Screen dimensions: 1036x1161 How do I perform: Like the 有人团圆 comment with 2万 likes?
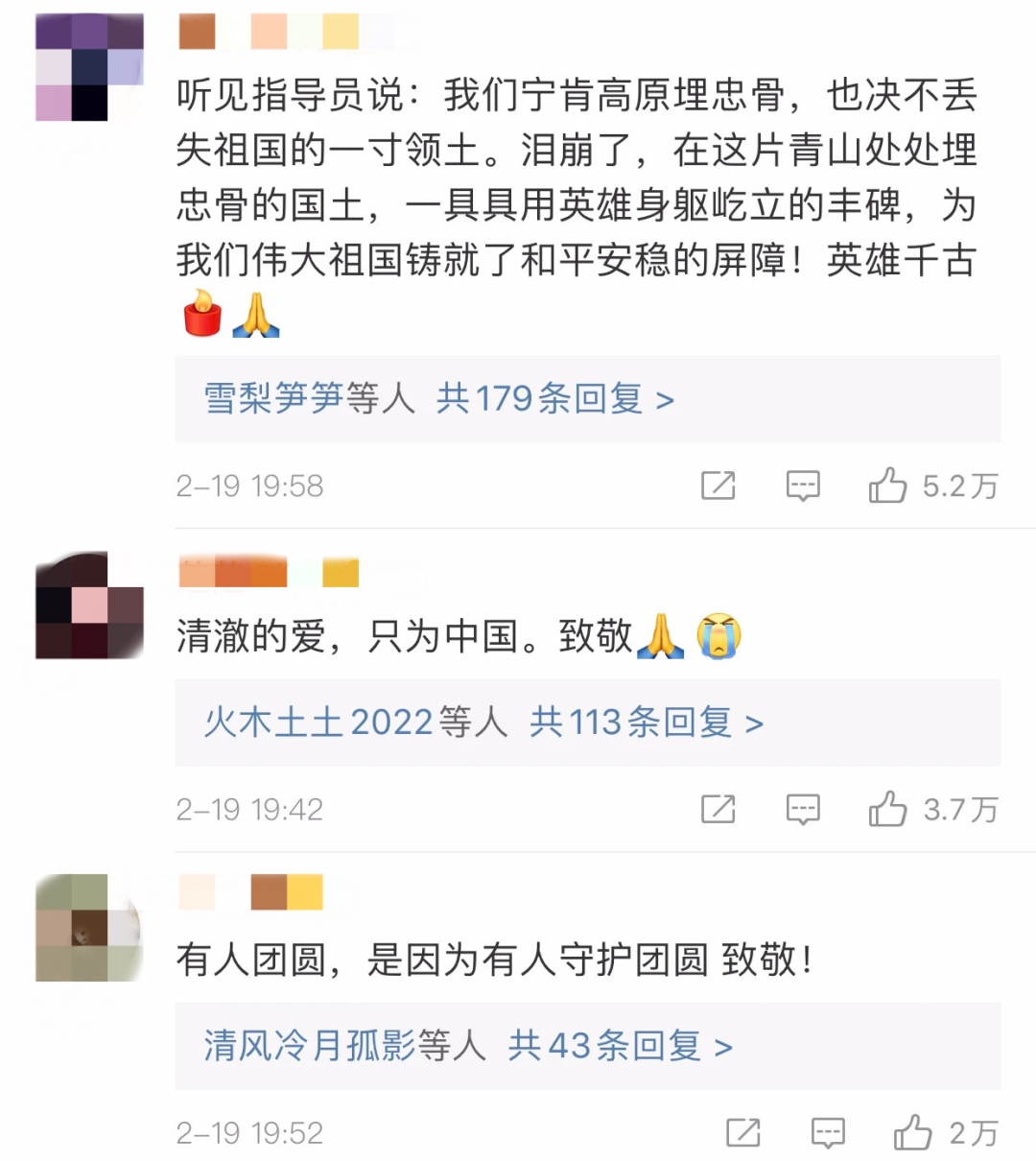[x=912, y=1132]
